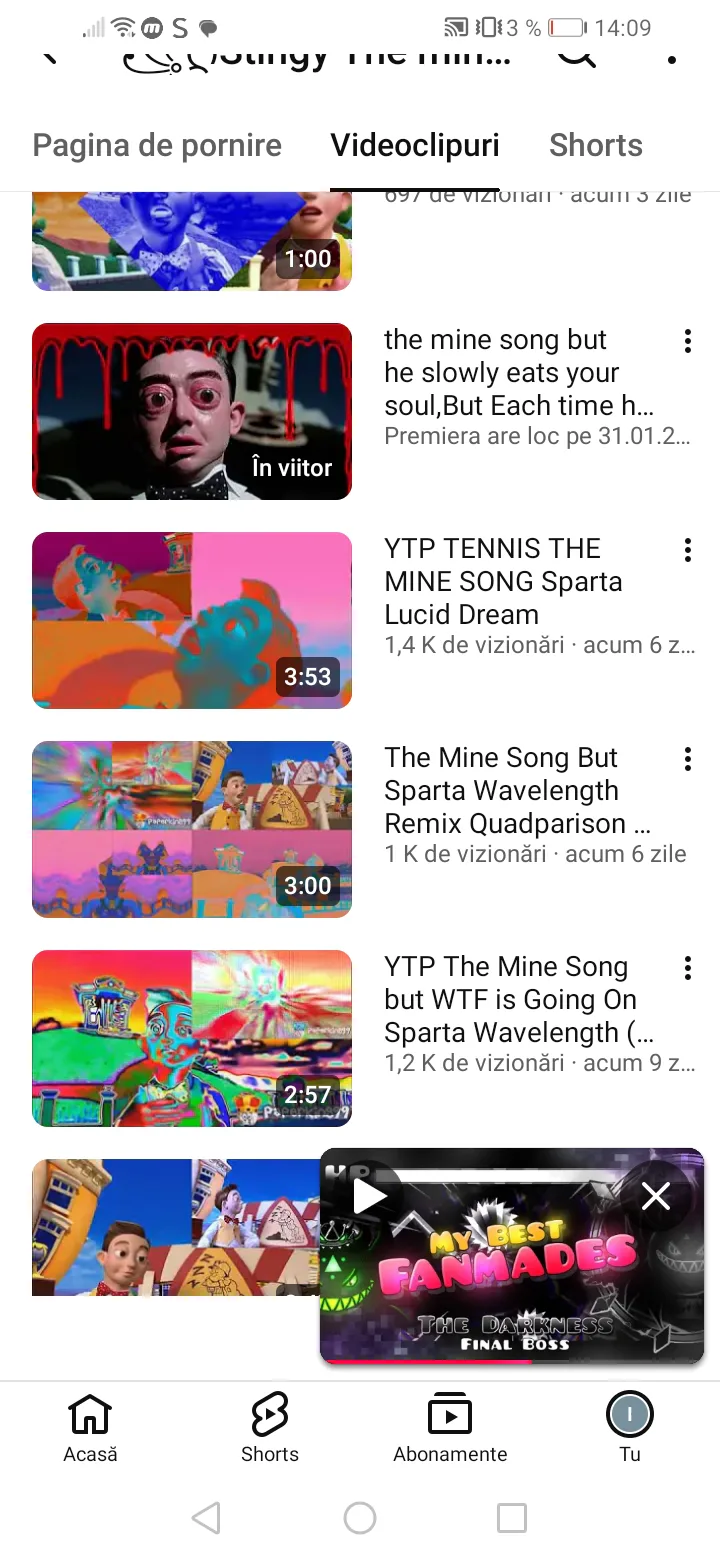
Task: Open the Tu profile tab
Action: (x=630, y=1428)
